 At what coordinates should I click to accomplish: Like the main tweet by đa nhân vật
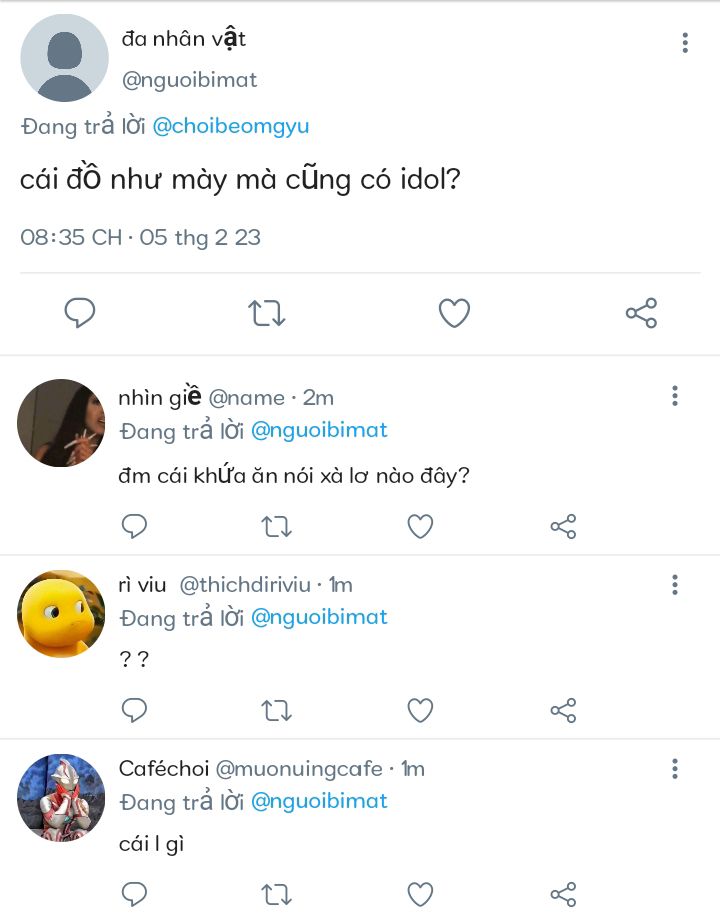[454, 313]
